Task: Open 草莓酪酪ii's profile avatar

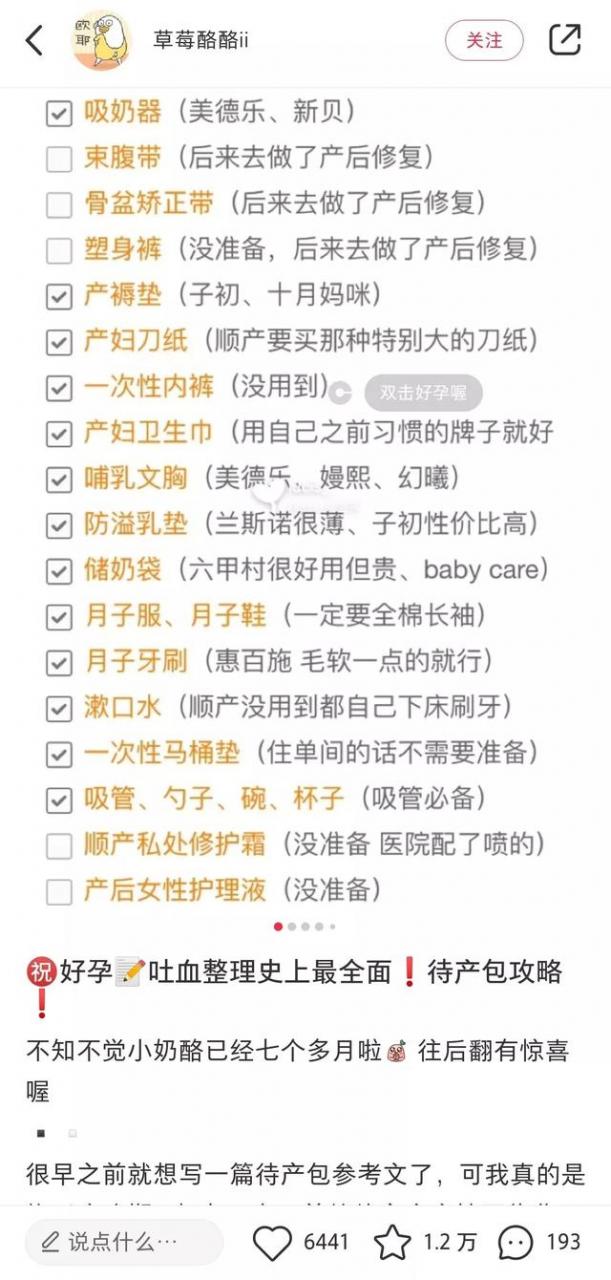Action: click(101, 41)
